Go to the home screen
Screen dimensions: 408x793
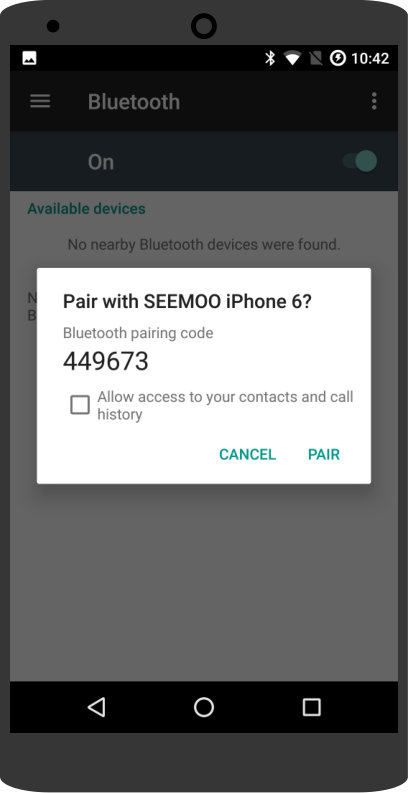[204, 707]
